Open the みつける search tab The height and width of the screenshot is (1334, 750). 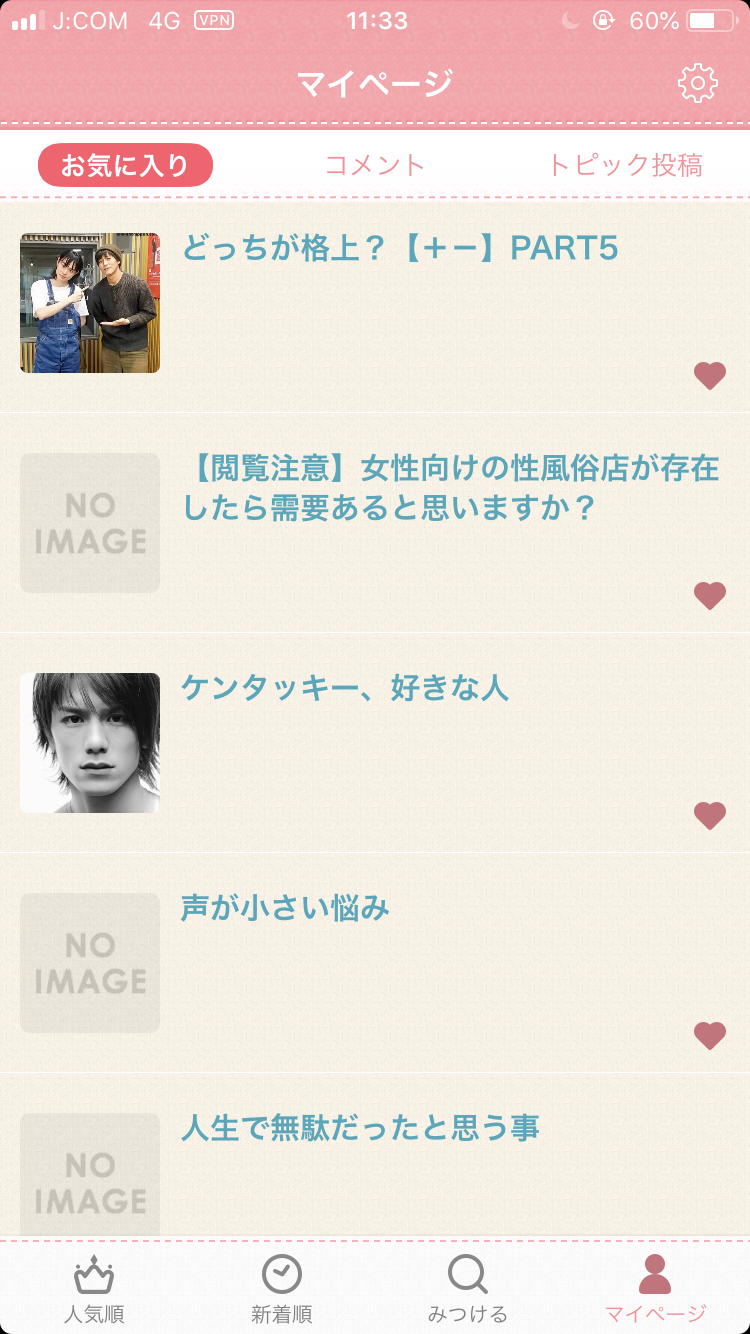[468, 1288]
